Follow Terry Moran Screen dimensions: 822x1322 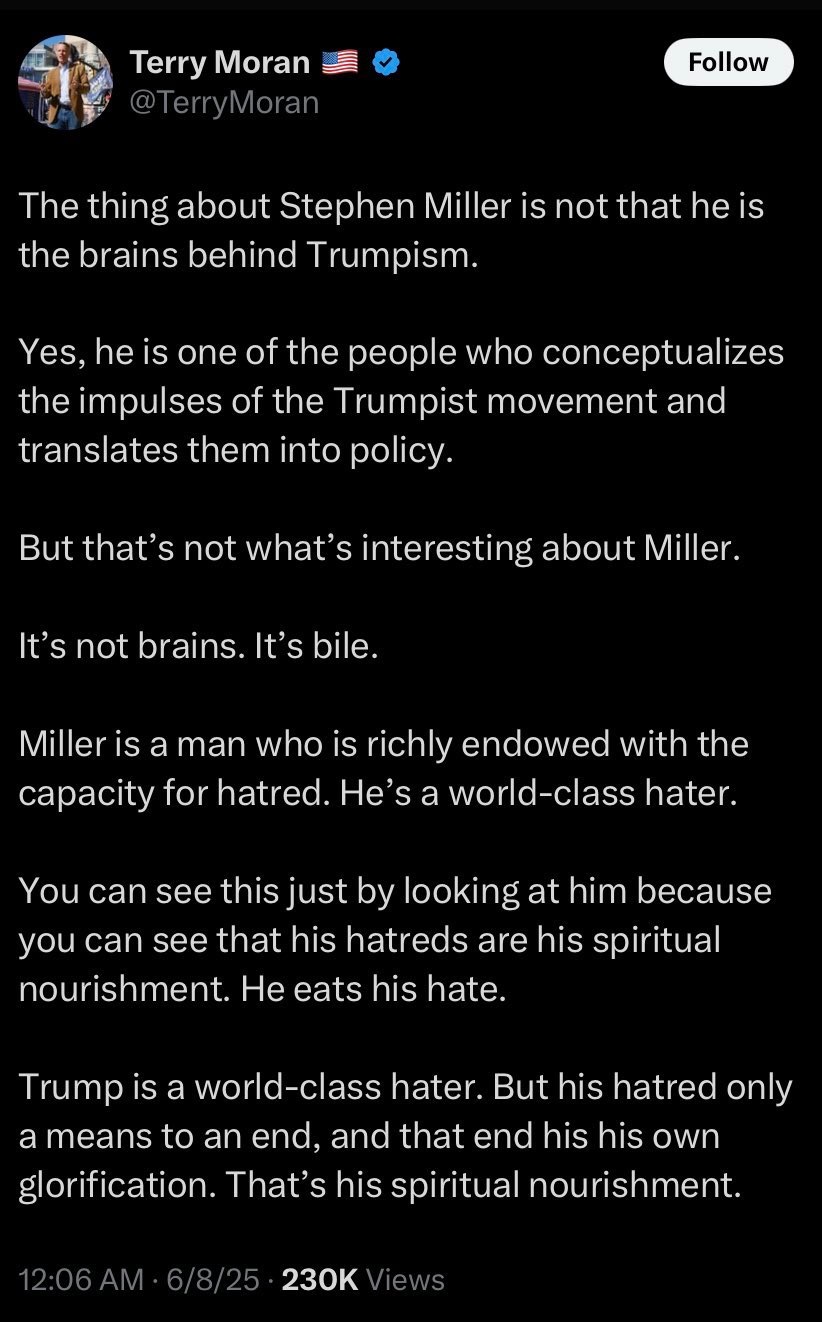tap(728, 62)
